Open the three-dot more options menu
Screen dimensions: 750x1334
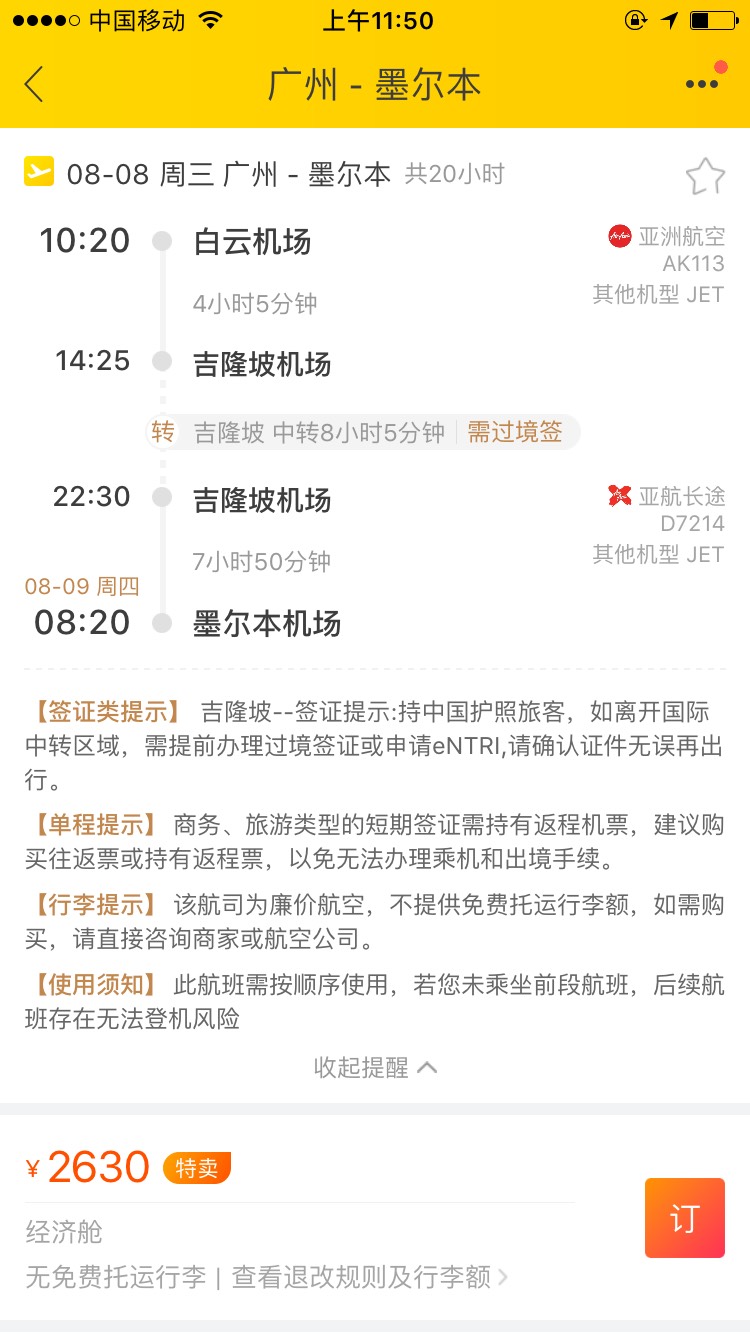[x=703, y=84]
